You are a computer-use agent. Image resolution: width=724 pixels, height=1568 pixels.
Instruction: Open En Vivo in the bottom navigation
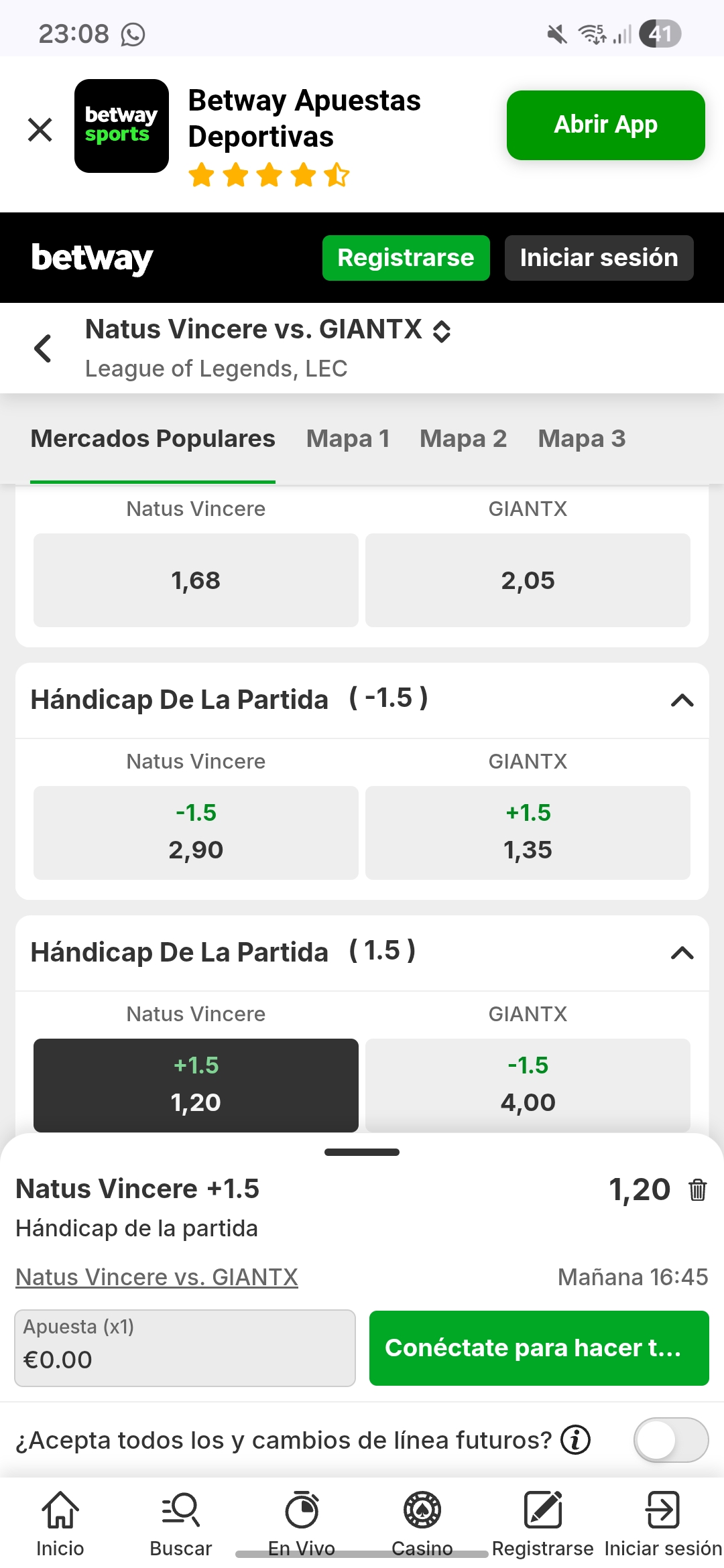(x=302, y=1521)
